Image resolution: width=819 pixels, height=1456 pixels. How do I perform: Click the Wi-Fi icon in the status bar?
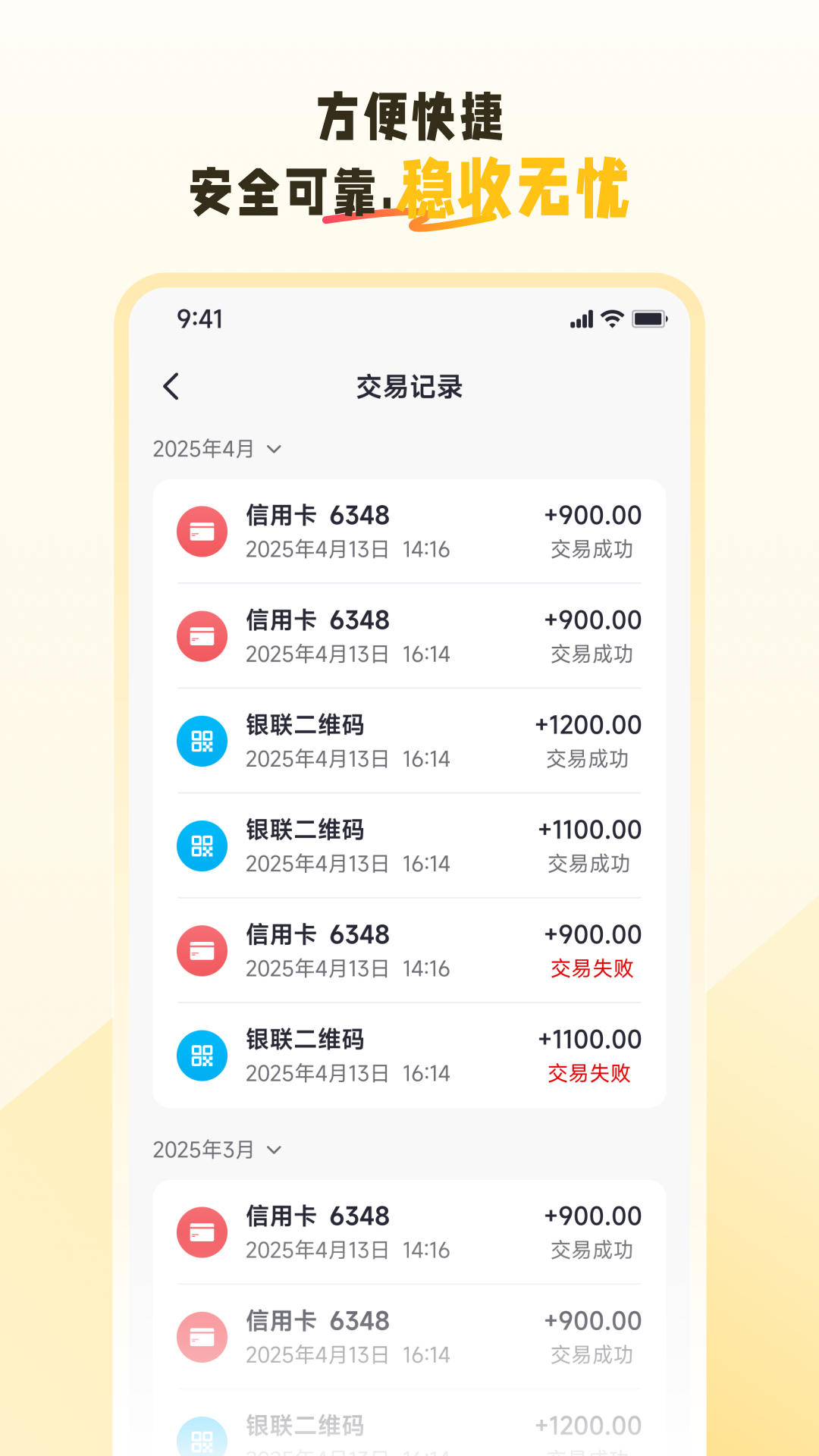click(611, 320)
